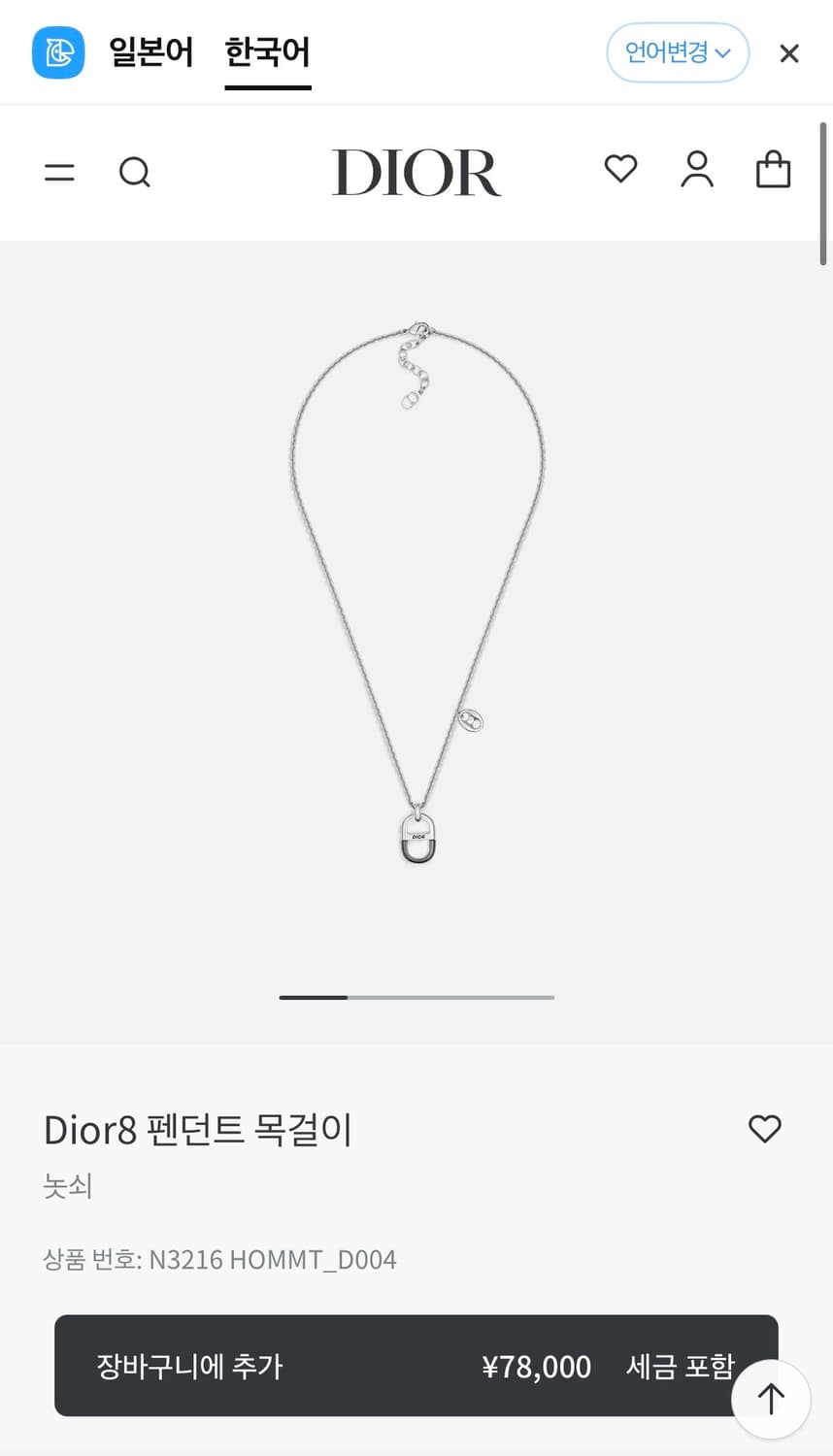Screen dimensions: 833x1456
Task: Open the shopping bag icon
Action: pyautogui.click(x=773, y=170)
